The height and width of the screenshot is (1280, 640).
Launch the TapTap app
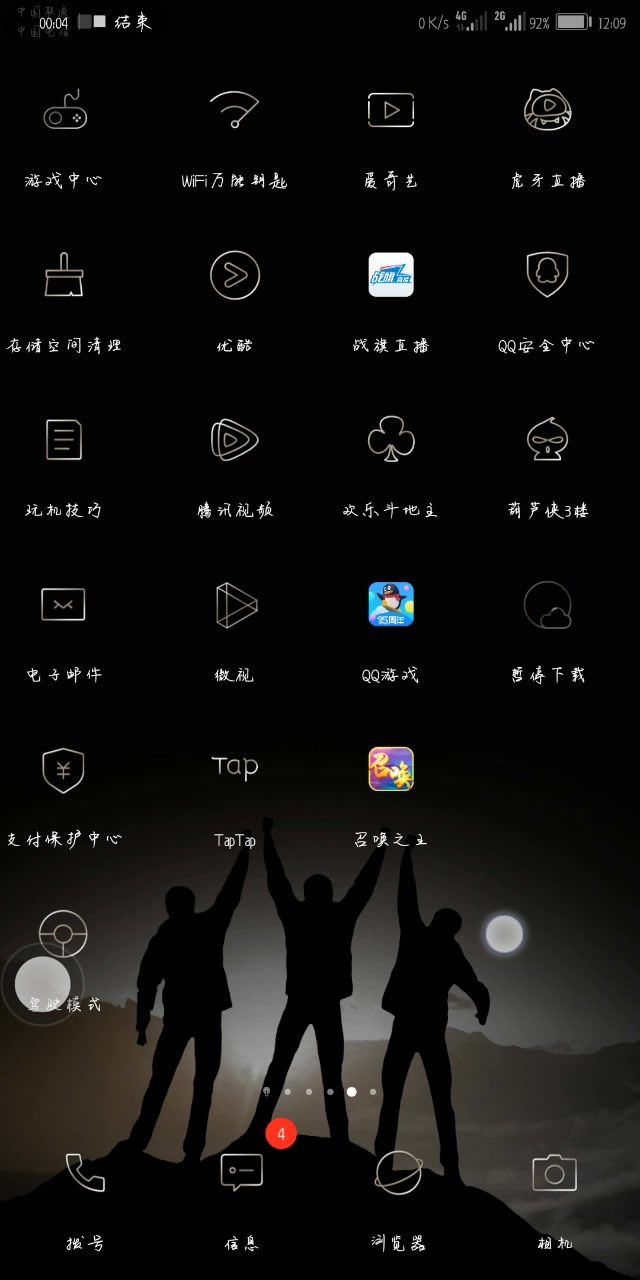[x=235, y=770]
